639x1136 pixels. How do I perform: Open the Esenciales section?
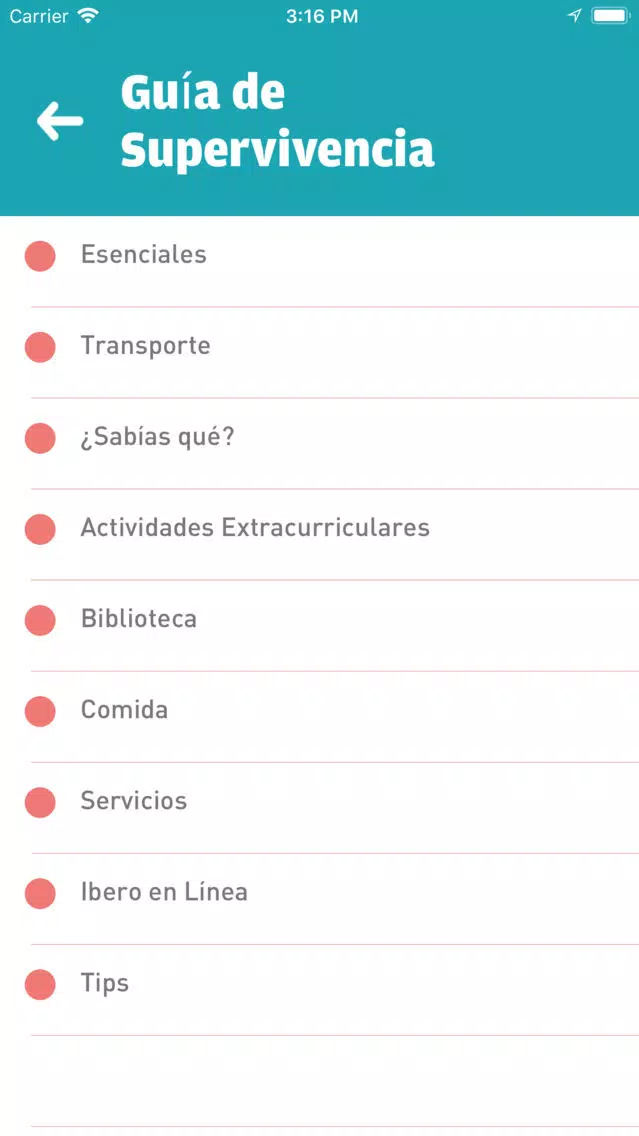[320, 262]
